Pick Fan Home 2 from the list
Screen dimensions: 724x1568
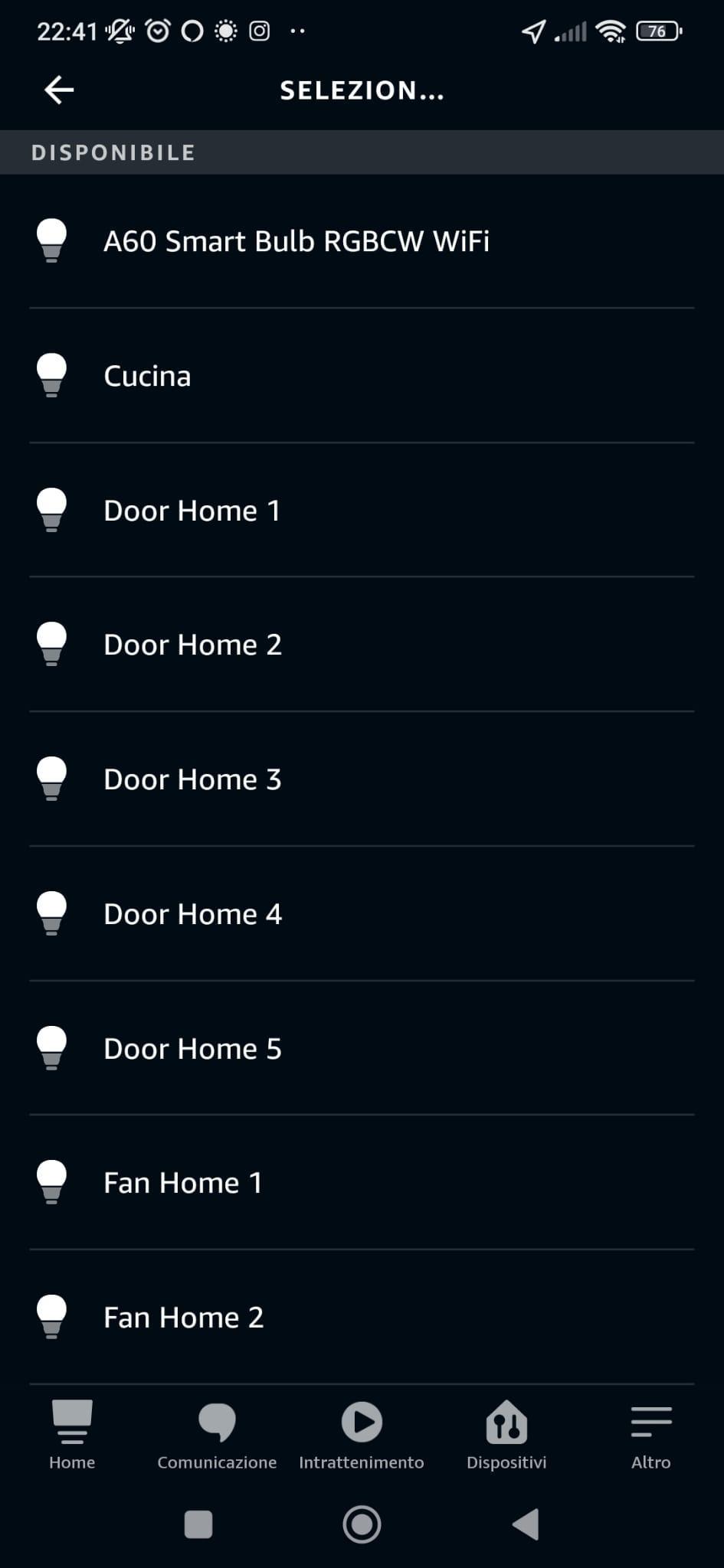click(x=184, y=1318)
